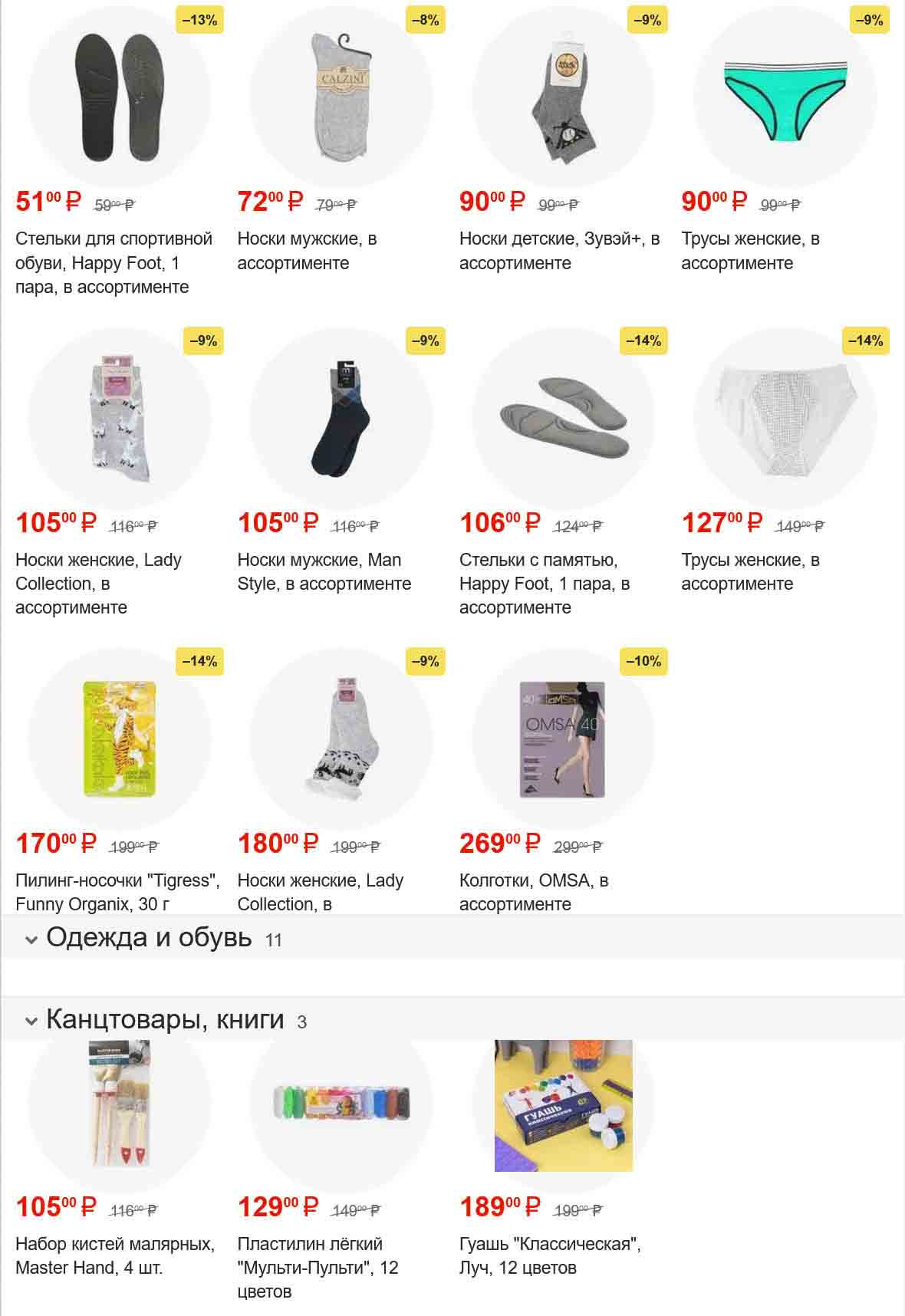View the OMSA tights product
The width and height of the screenshot is (905, 1316).
(x=562, y=739)
